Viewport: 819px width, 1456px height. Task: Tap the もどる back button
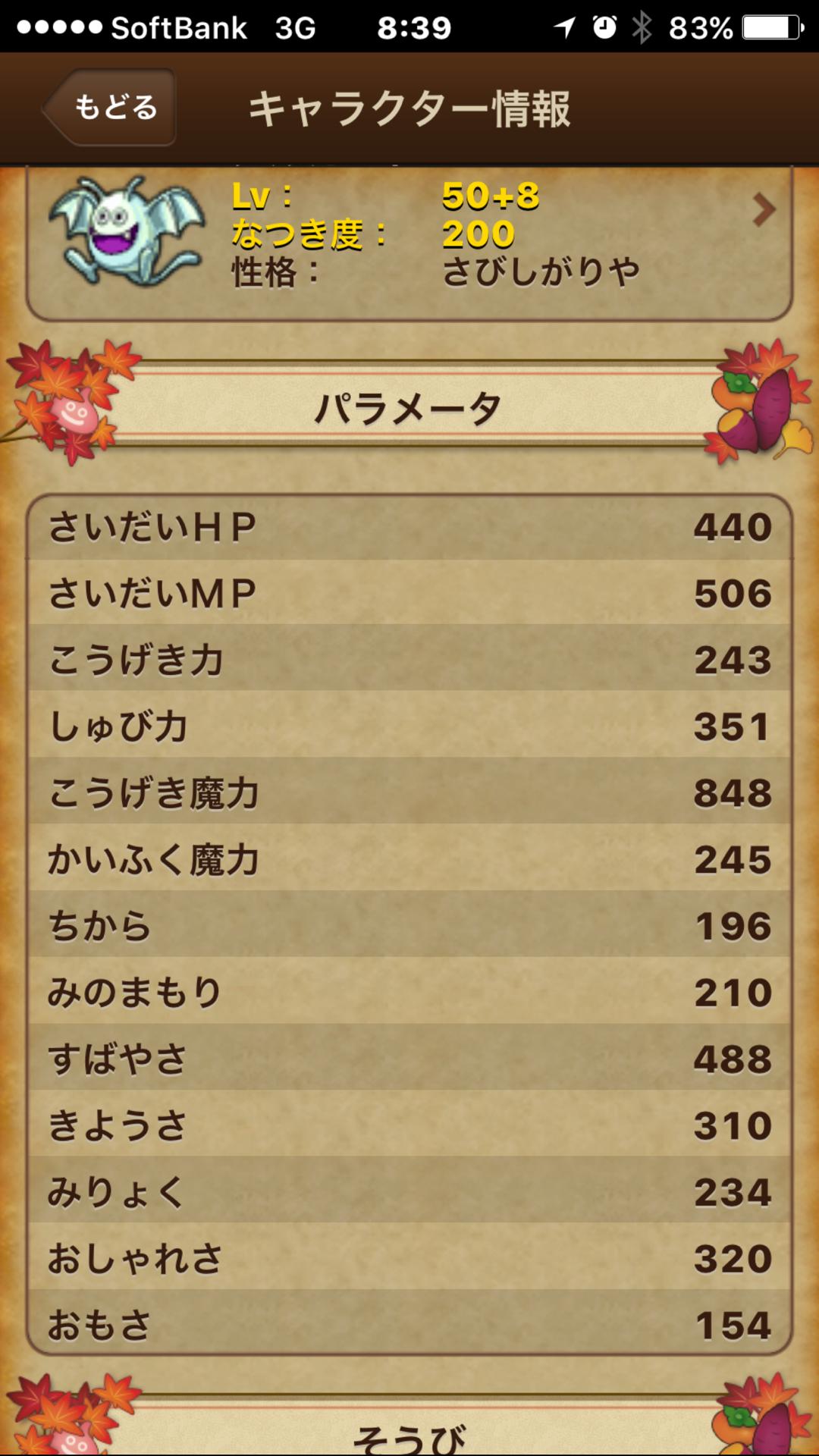[x=111, y=108]
